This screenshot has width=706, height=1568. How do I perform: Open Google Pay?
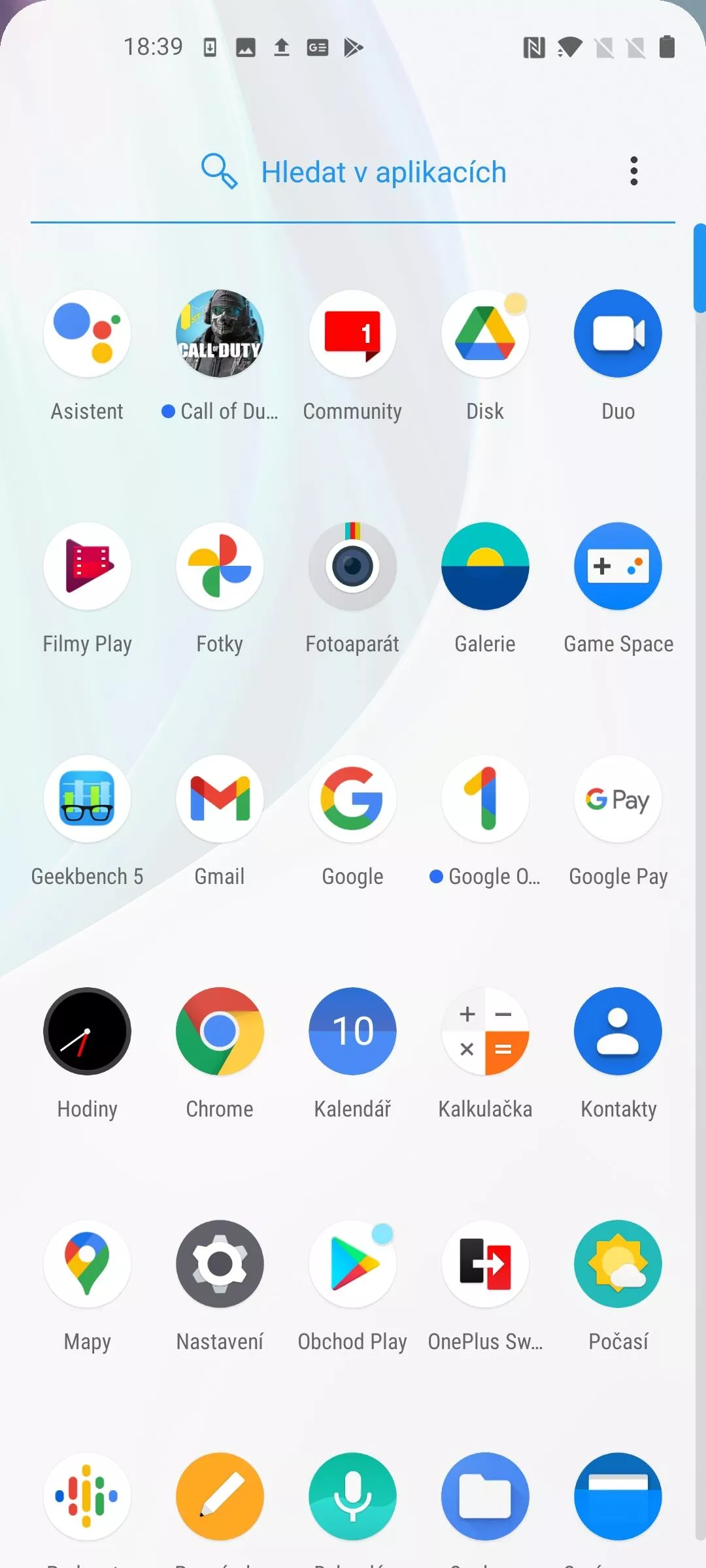pyautogui.click(x=618, y=799)
